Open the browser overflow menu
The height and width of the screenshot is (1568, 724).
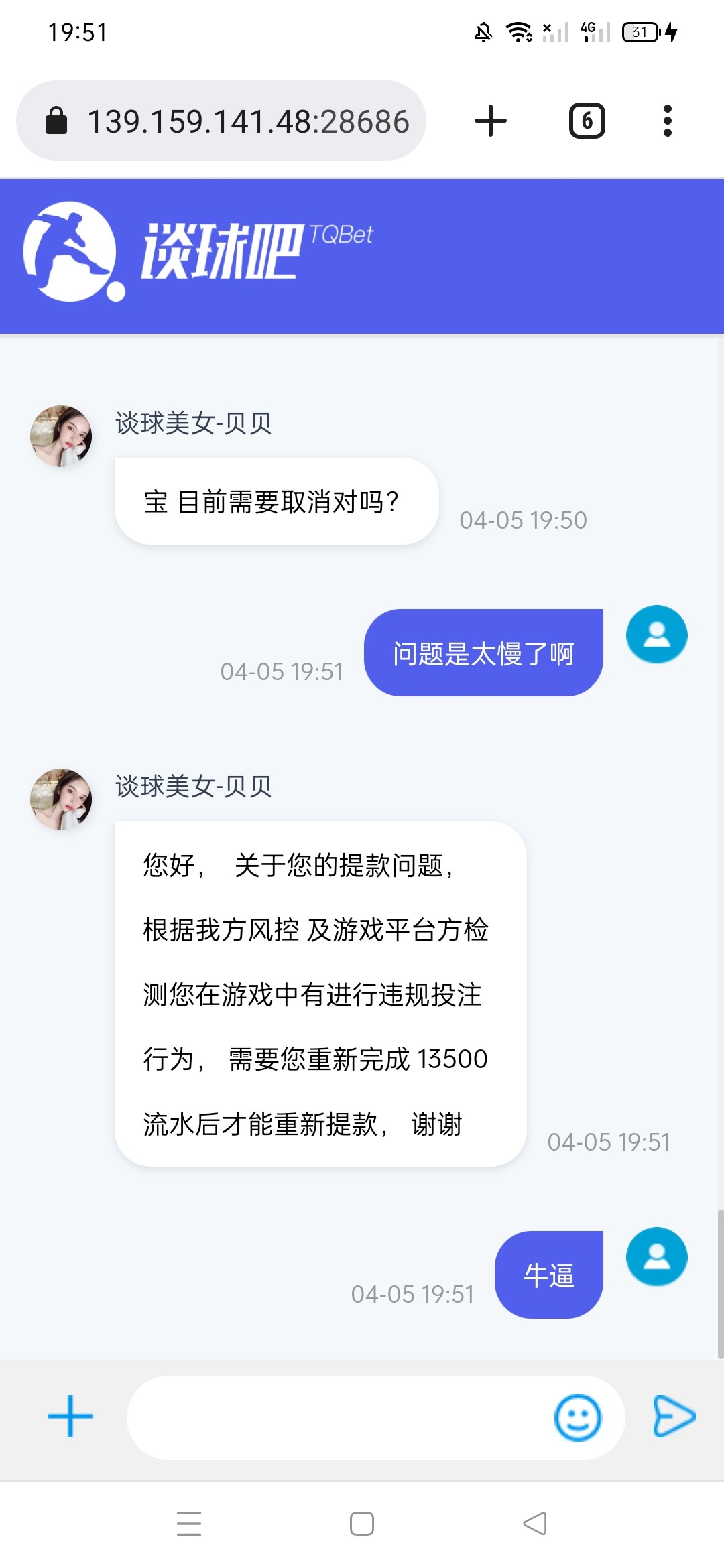(667, 121)
